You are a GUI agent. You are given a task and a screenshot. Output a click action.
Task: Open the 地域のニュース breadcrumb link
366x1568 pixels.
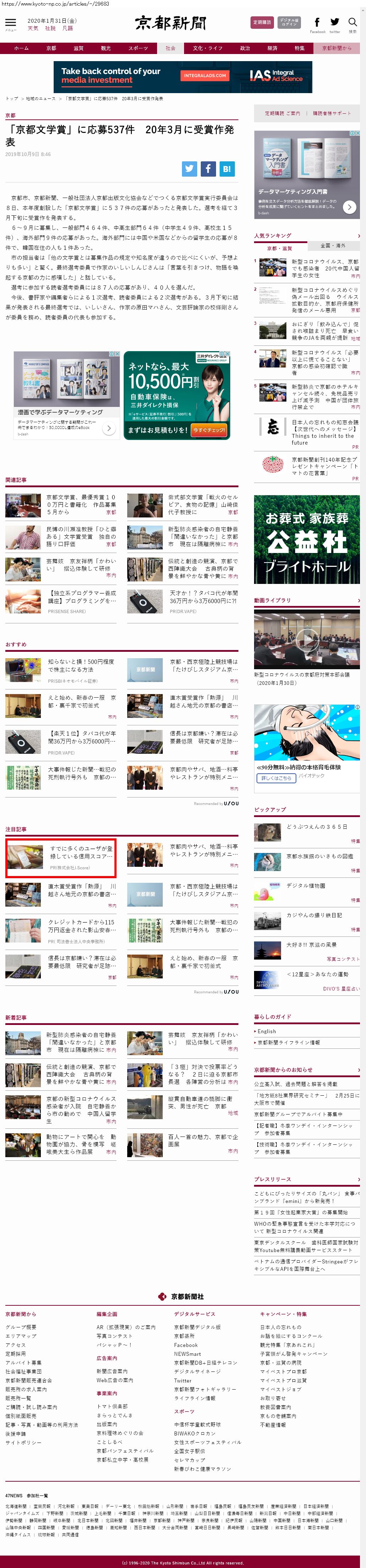(40, 98)
